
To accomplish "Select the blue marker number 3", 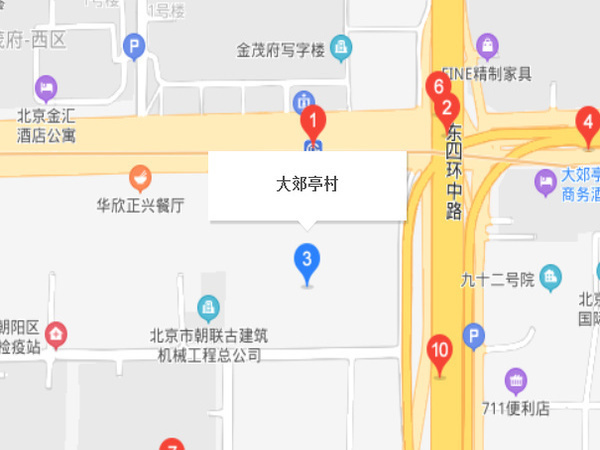I will [307, 260].
